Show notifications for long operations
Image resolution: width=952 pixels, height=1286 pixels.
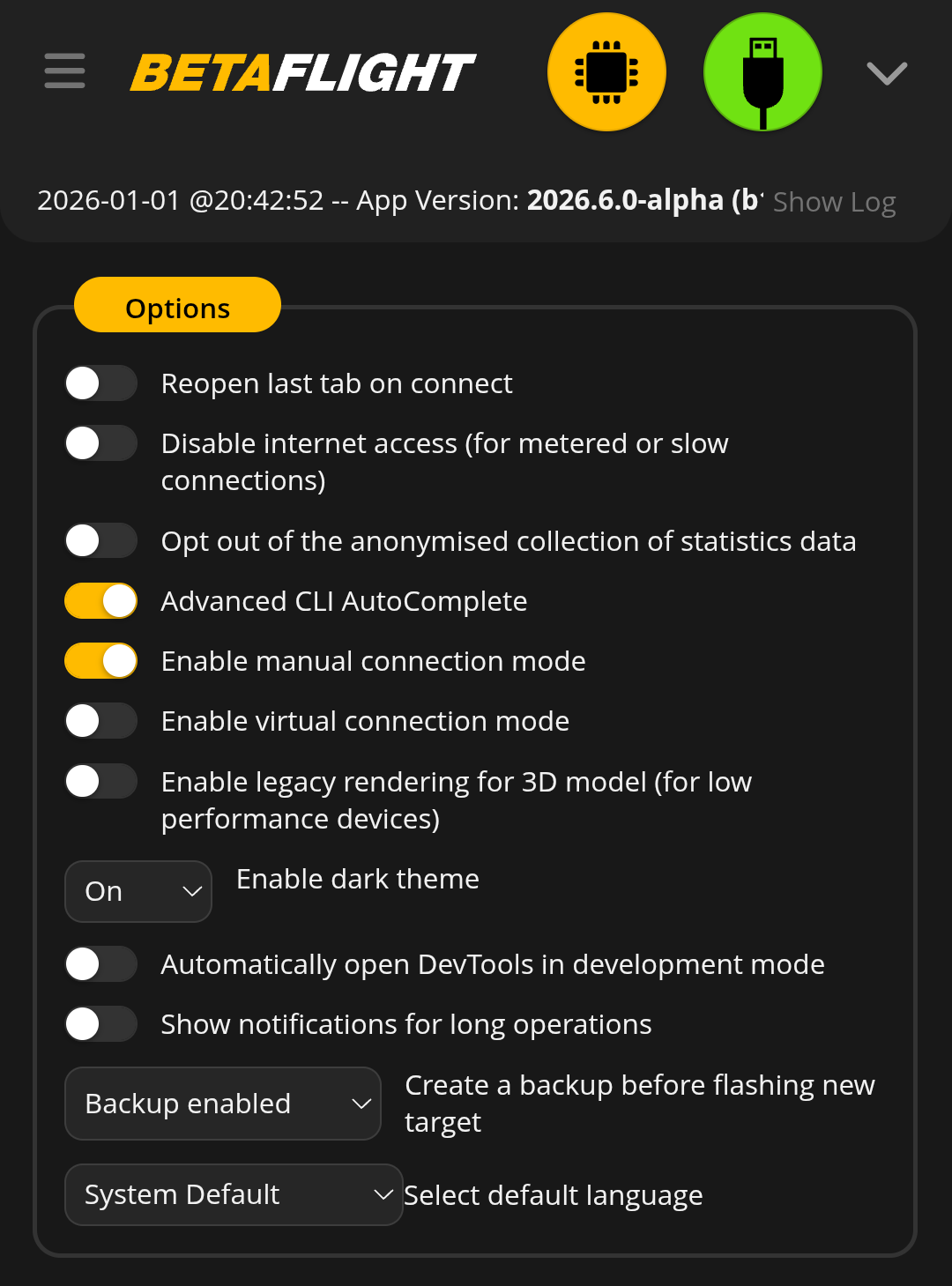(100, 1023)
